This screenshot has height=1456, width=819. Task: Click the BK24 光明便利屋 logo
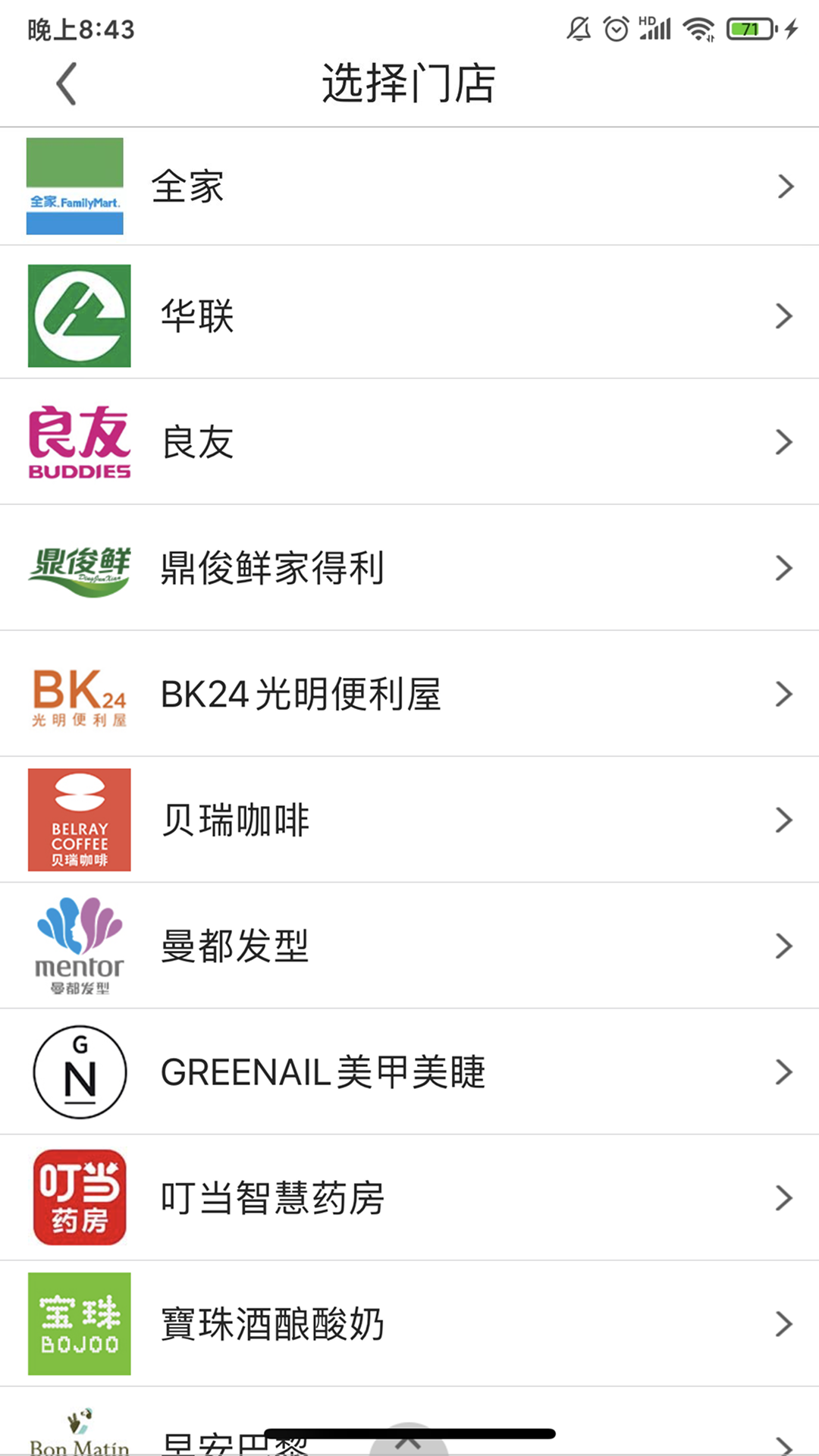click(80, 693)
